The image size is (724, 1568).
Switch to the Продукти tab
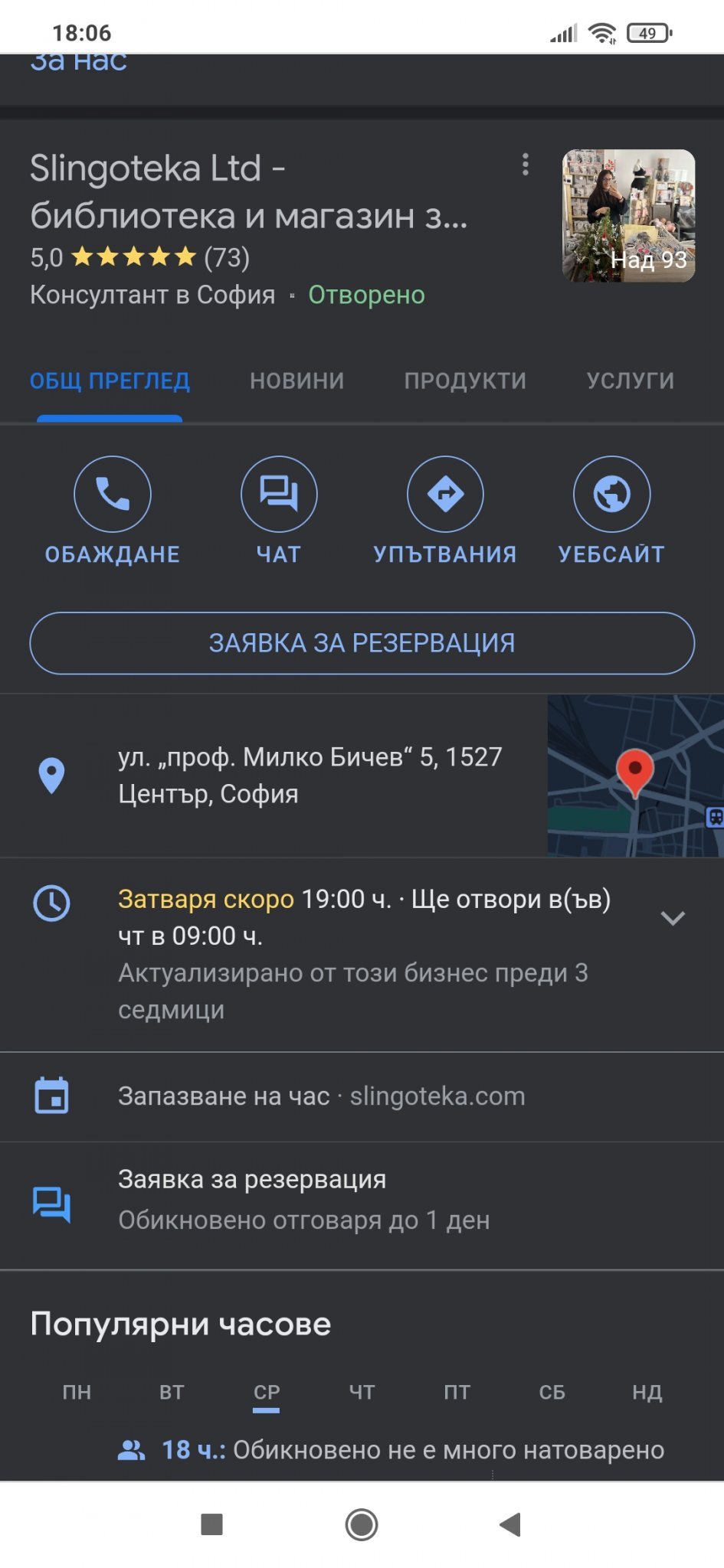pos(465,381)
